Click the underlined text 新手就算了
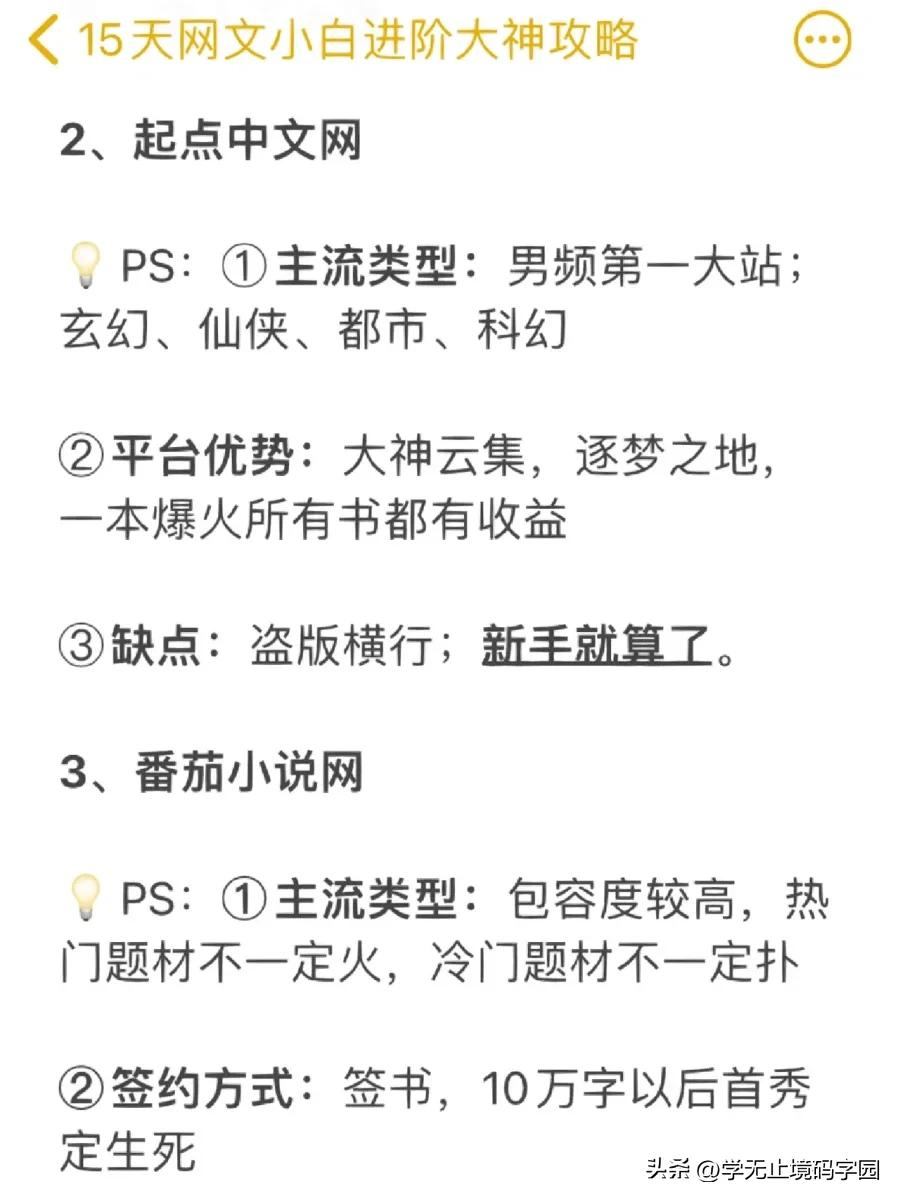The width and height of the screenshot is (900, 1200). (x=590, y=645)
